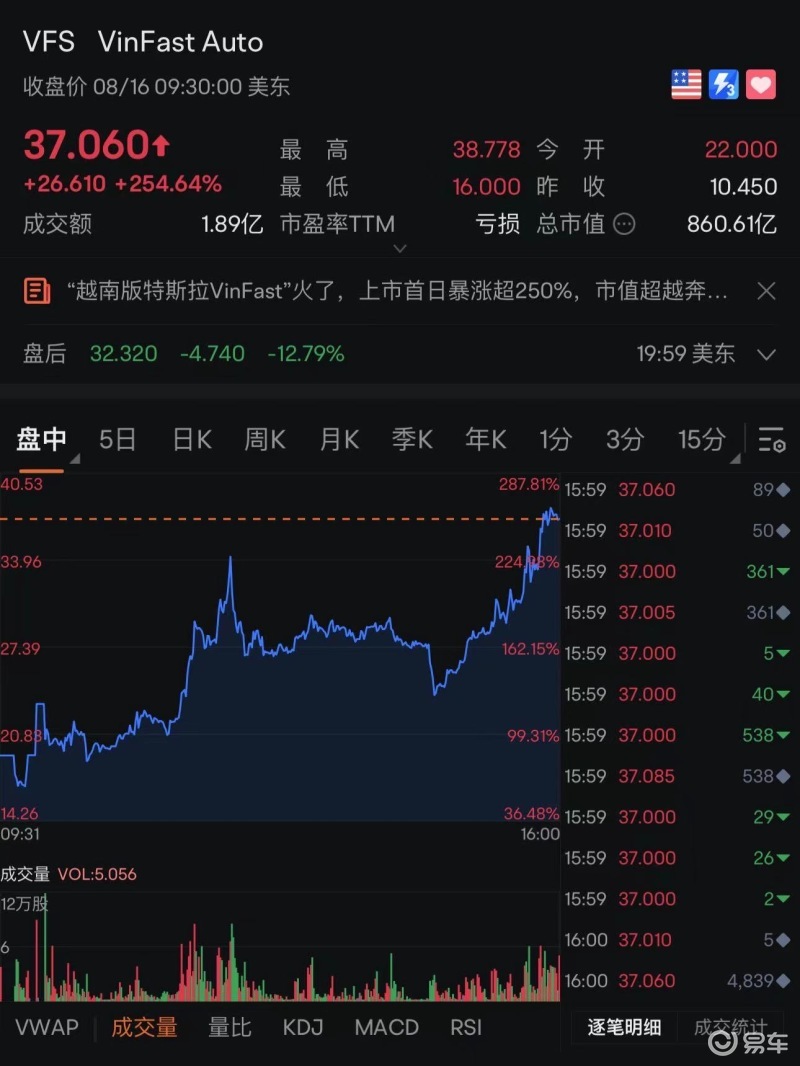The height and width of the screenshot is (1066, 800).
Task: Switch to the 1分 chart
Action: tap(556, 439)
